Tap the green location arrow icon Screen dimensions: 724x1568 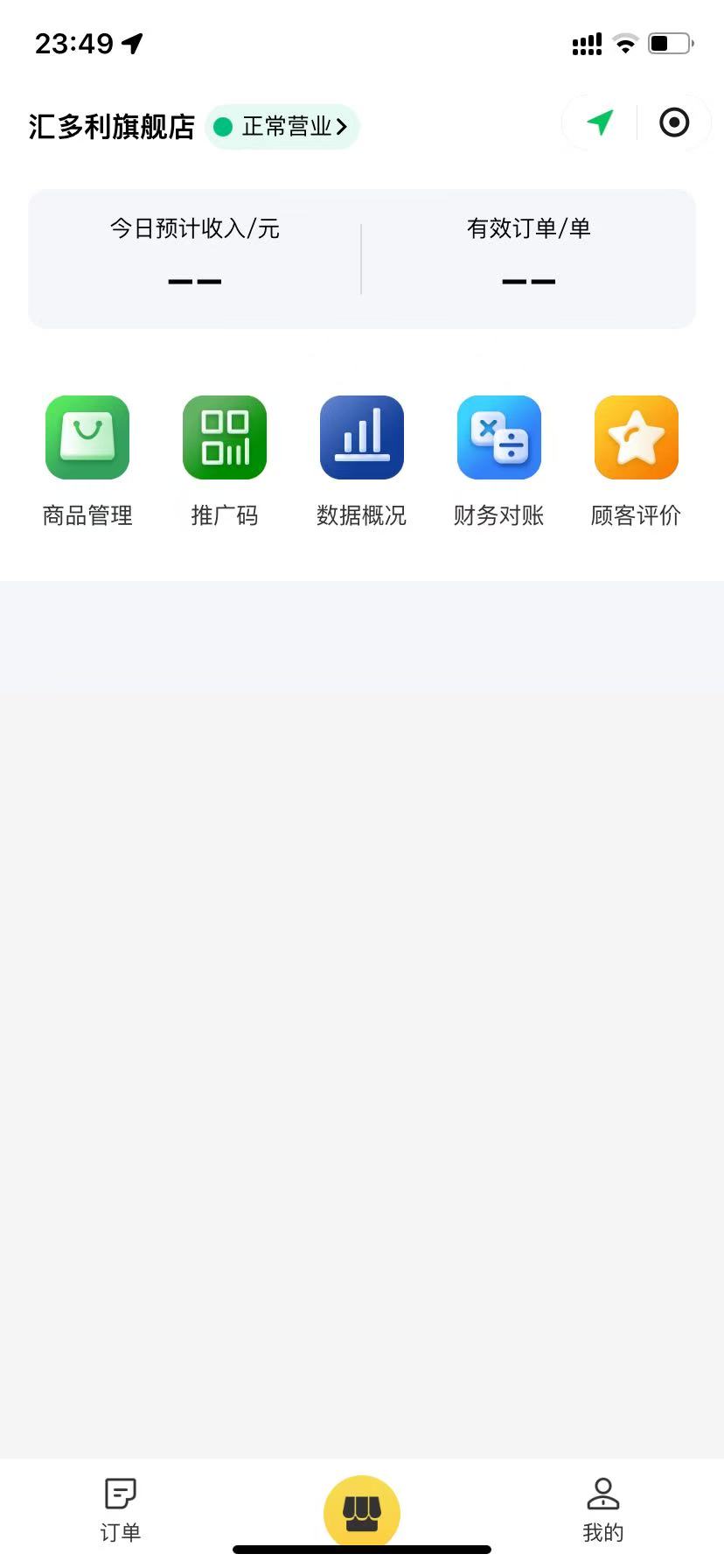pyautogui.click(x=600, y=122)
